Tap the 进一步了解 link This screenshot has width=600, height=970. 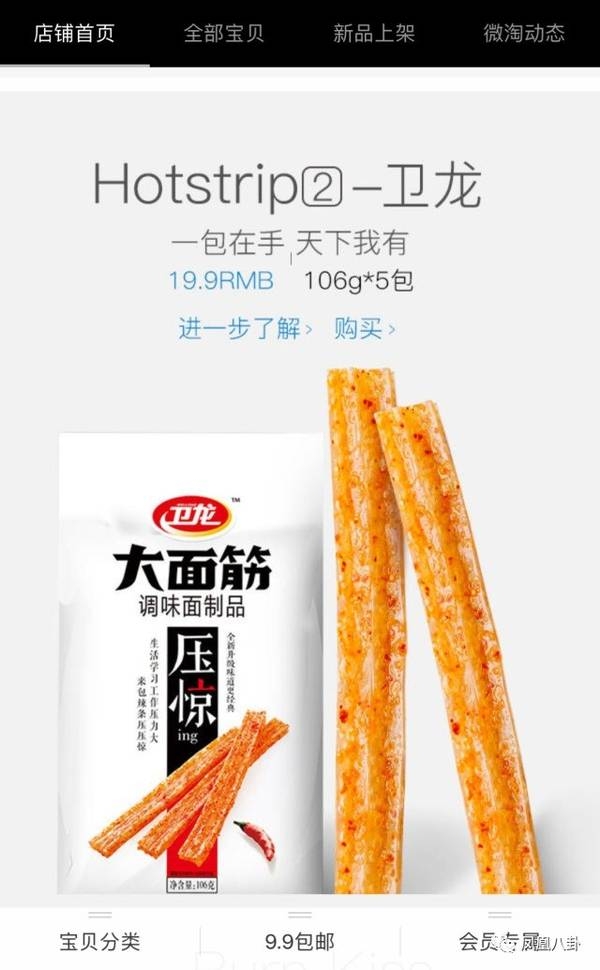click(x=245, y=328)
